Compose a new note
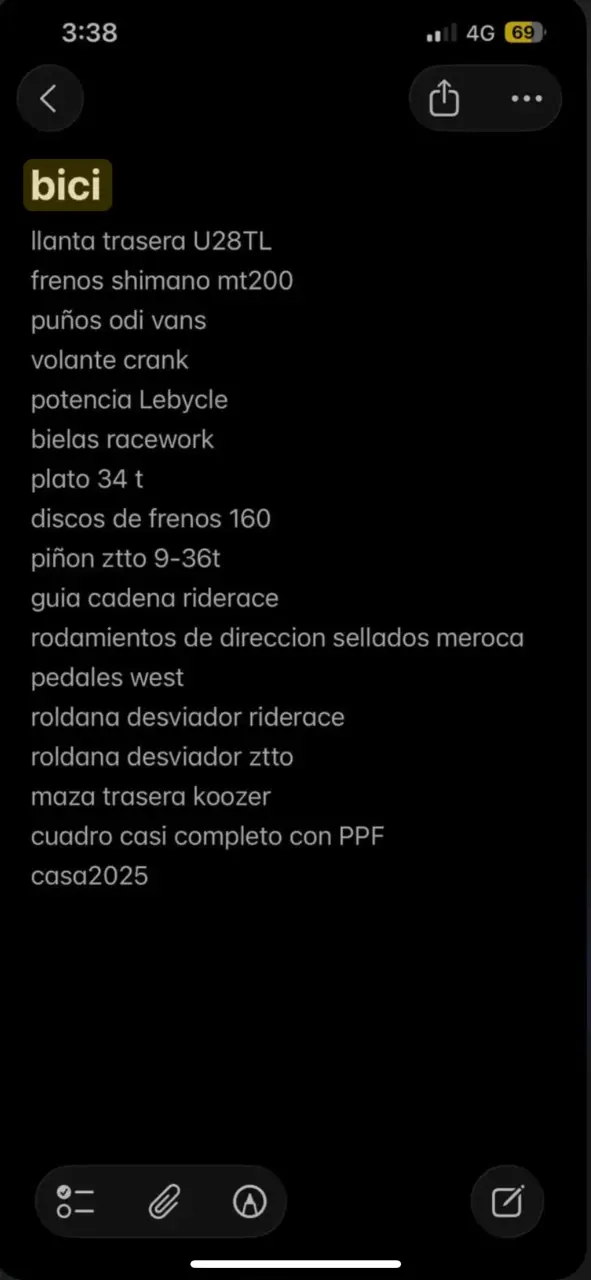This screenshot has width=591, height=1280. pos(507,1201)
